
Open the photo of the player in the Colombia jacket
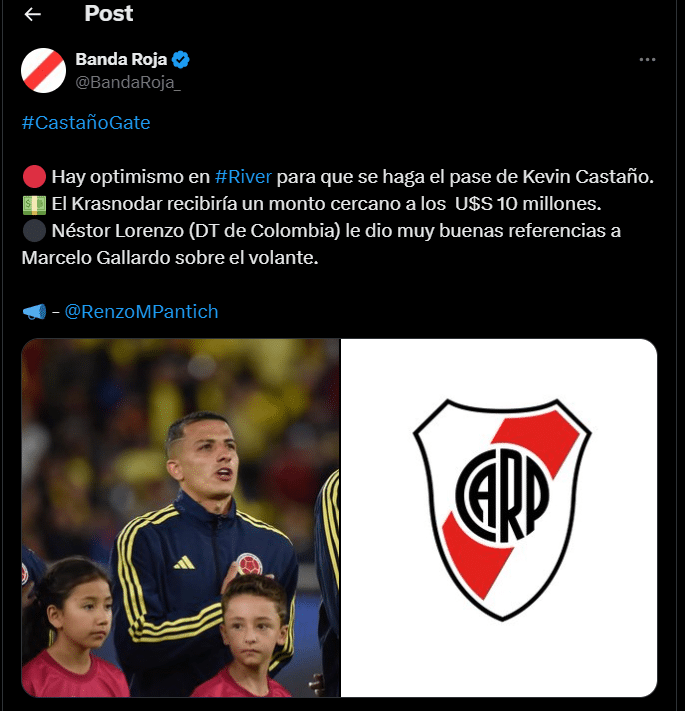[180, 517]
